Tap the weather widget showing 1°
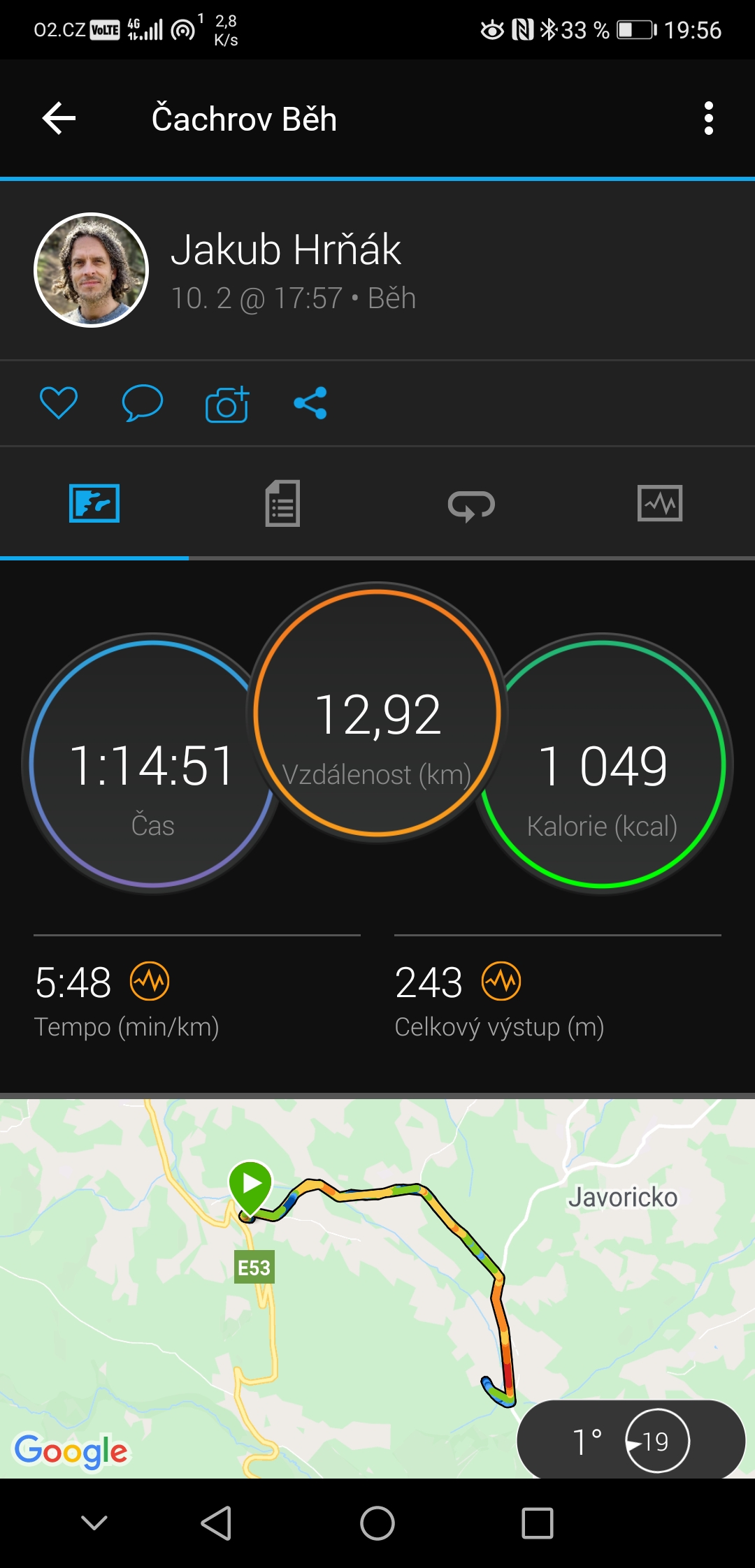Viewport: 755px width, 1568px height. (x=631, y=1441)
